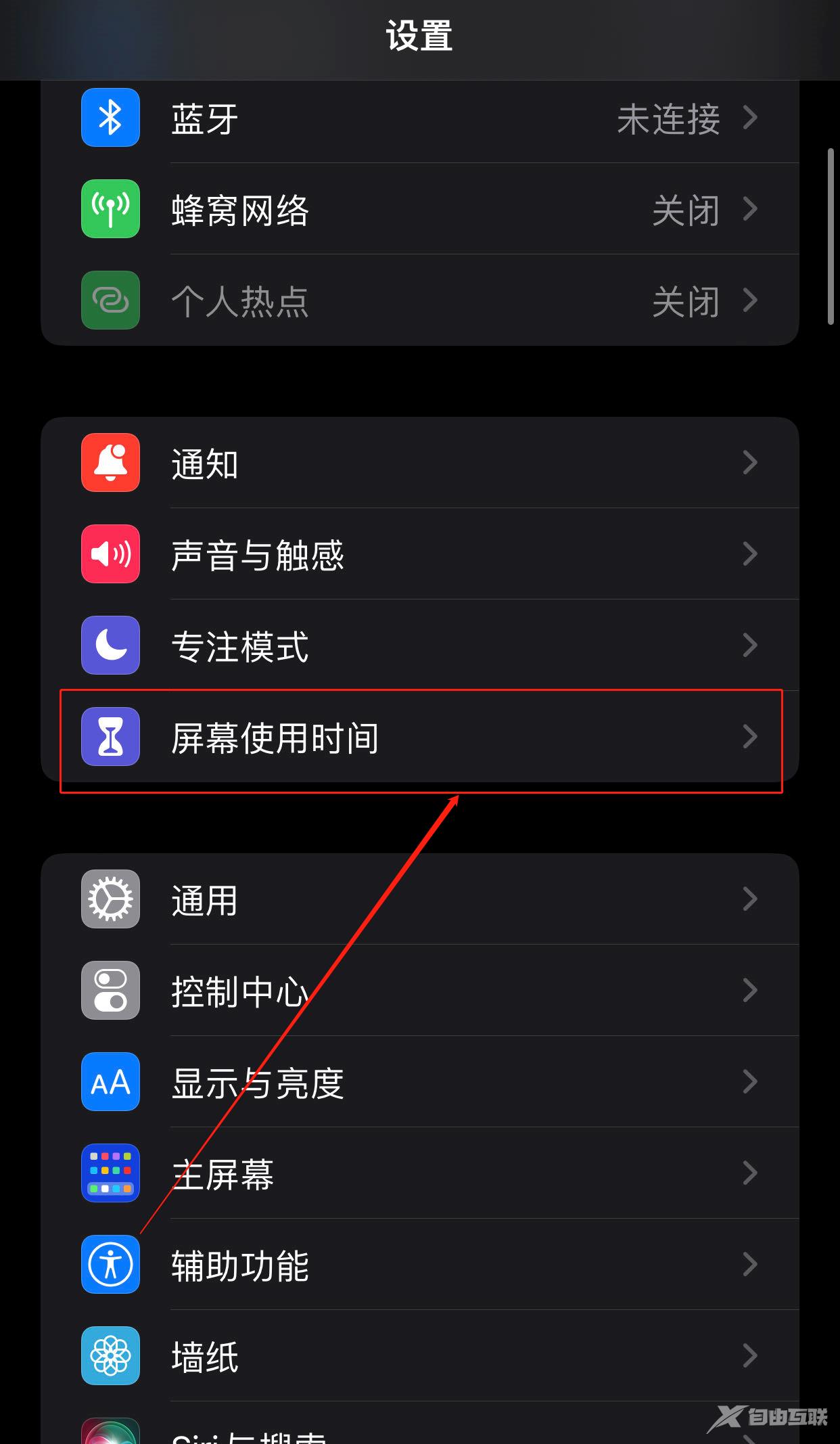This screenshot has height=1444, width=840.
Task: Open the 蓝牙 (Bluetooth) settings row
Action: [x=420, y=118]
